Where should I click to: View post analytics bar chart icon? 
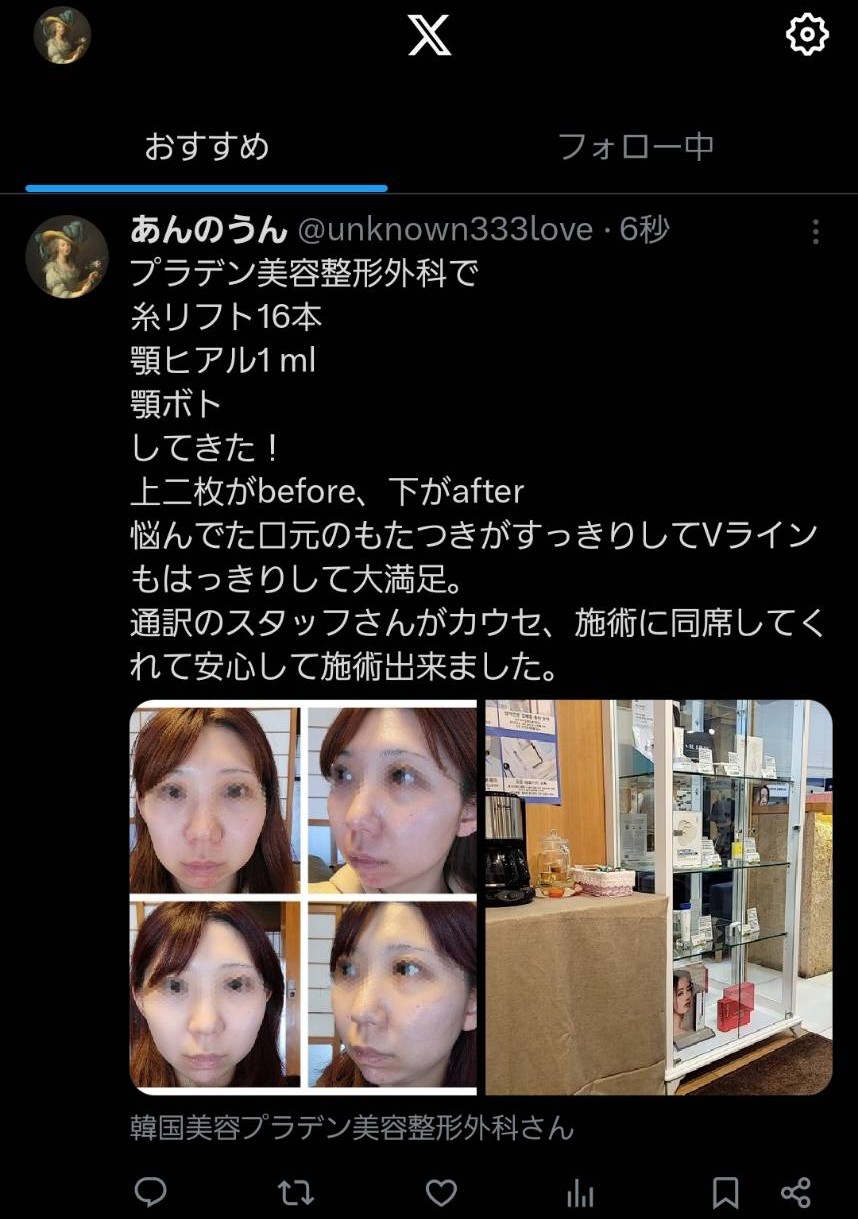tap(580, 1192)
